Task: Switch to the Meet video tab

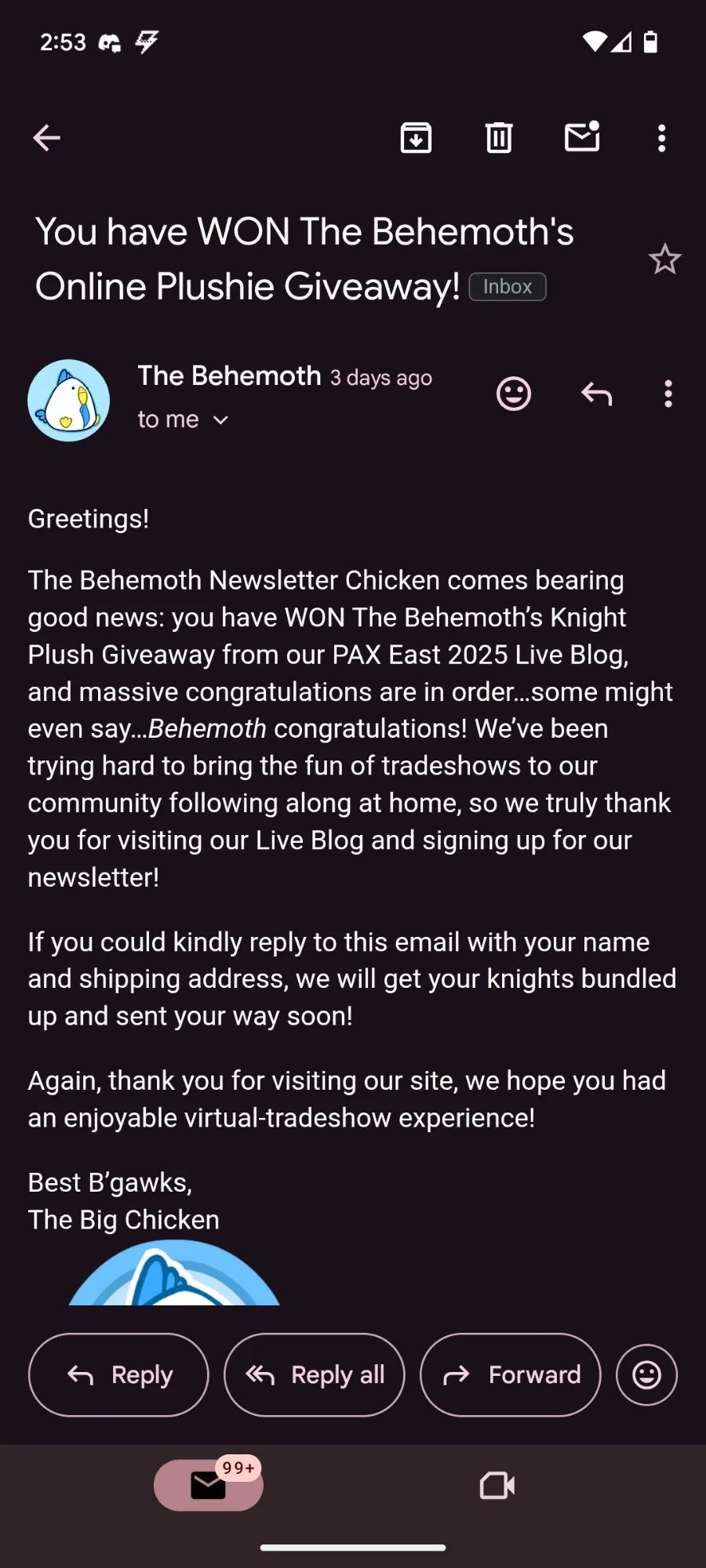Action: [497, 1485]
